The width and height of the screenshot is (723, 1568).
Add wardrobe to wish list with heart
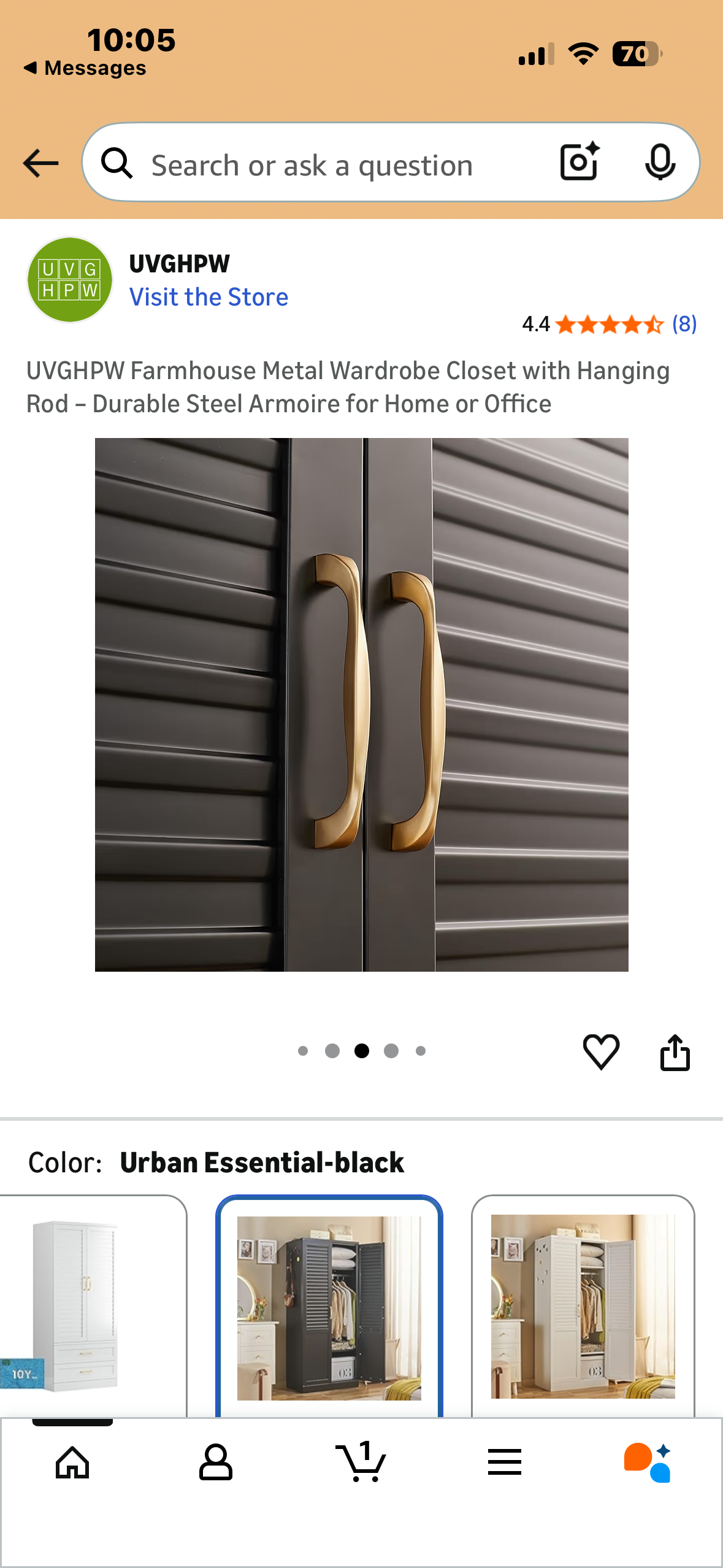(x=601, y=1051)
